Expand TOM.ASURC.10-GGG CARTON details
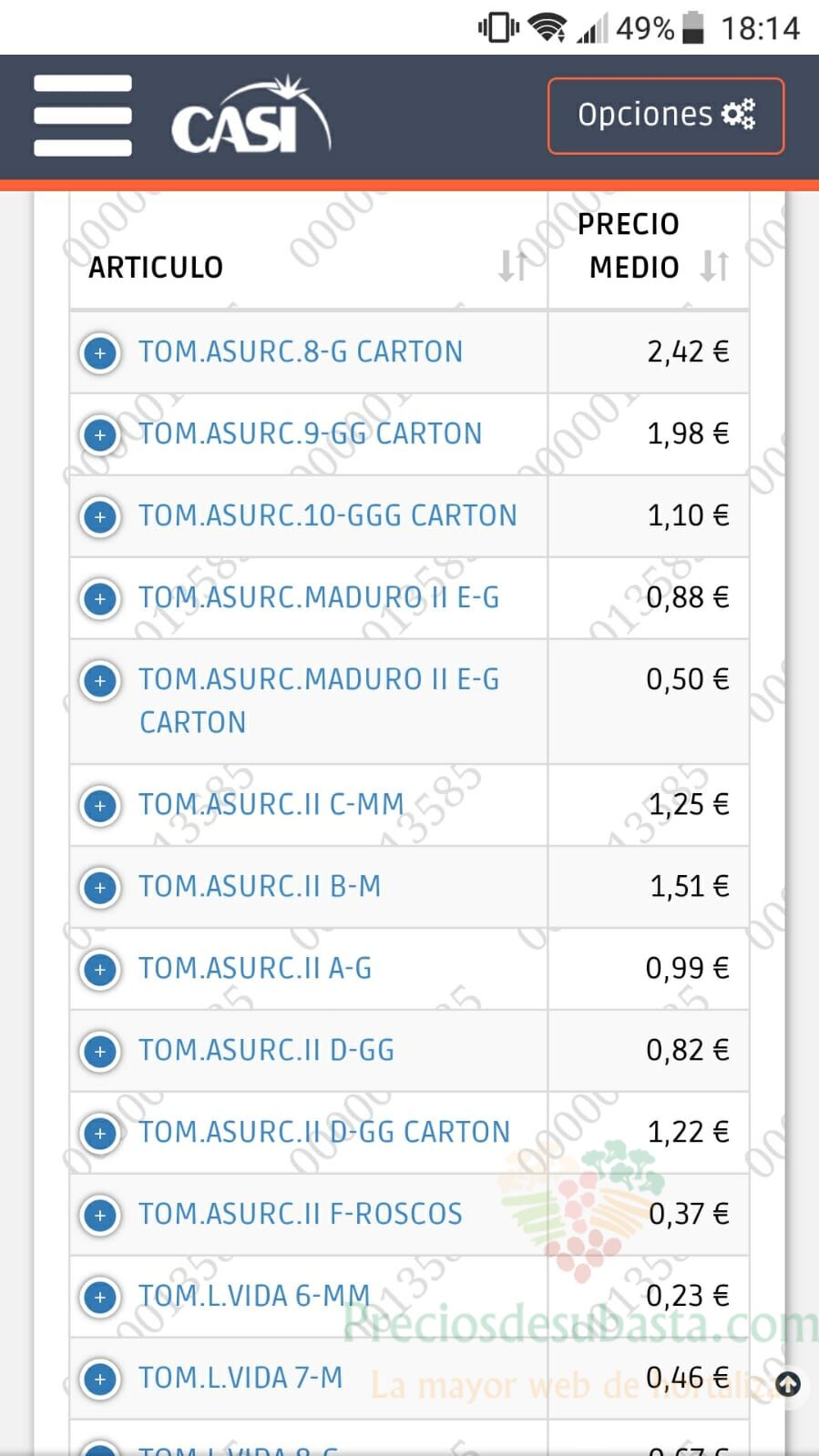This screenshot has width=819, height=1456. (100, 516)
